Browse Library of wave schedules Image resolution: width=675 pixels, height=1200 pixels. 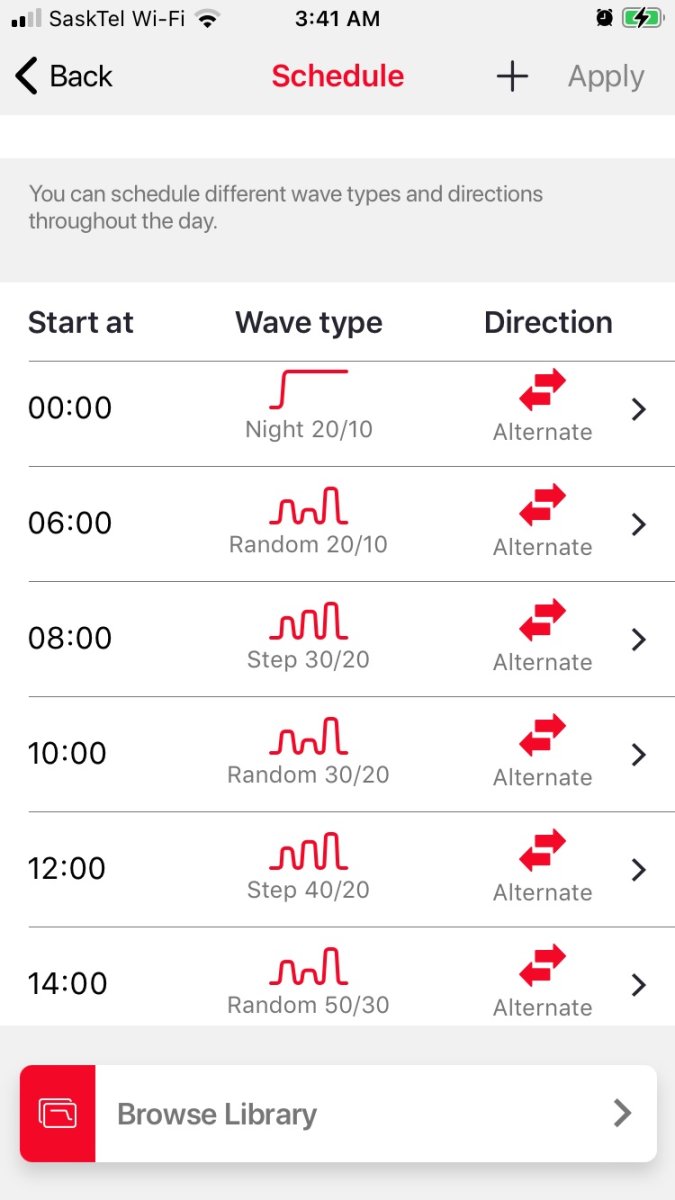tap(338, 1113)
